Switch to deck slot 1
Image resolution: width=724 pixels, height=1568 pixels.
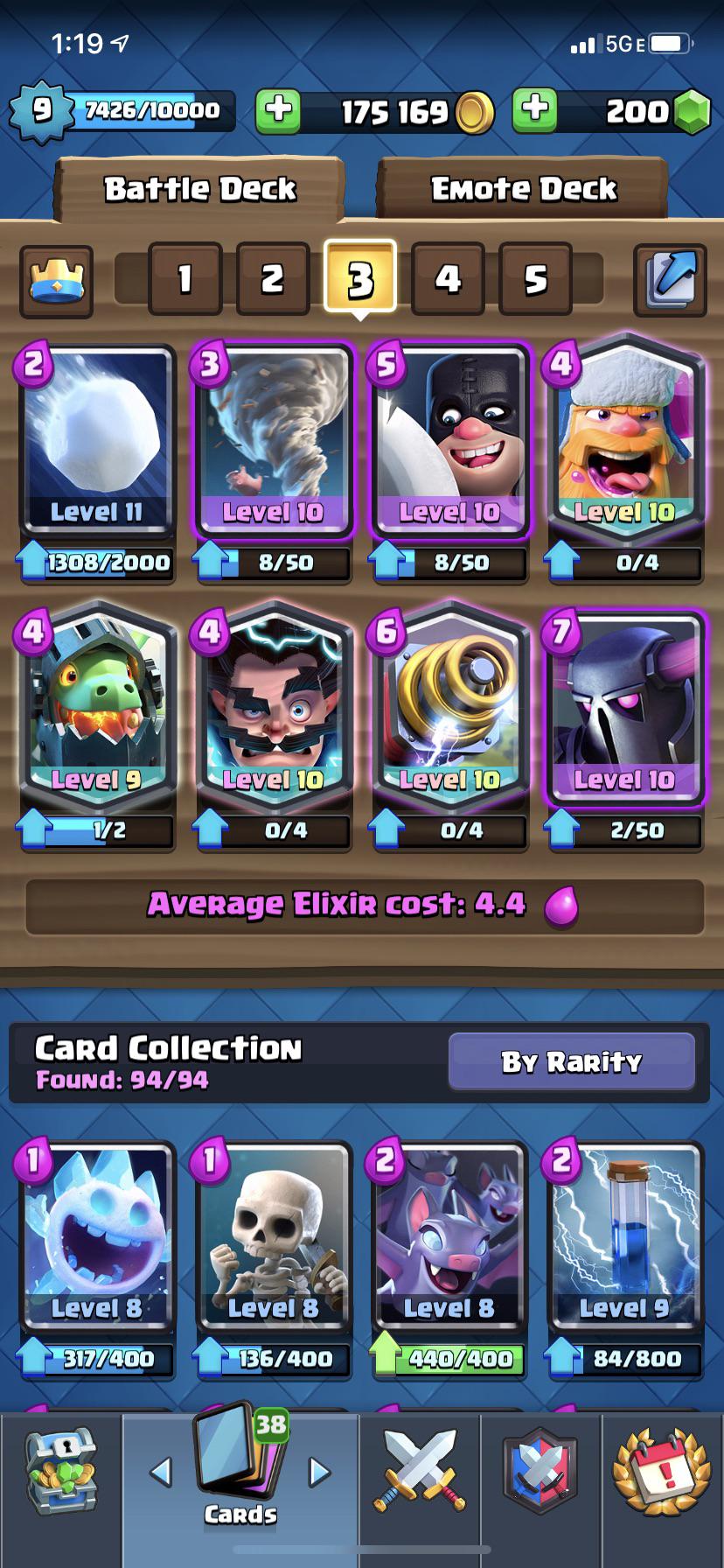point(184,280)
